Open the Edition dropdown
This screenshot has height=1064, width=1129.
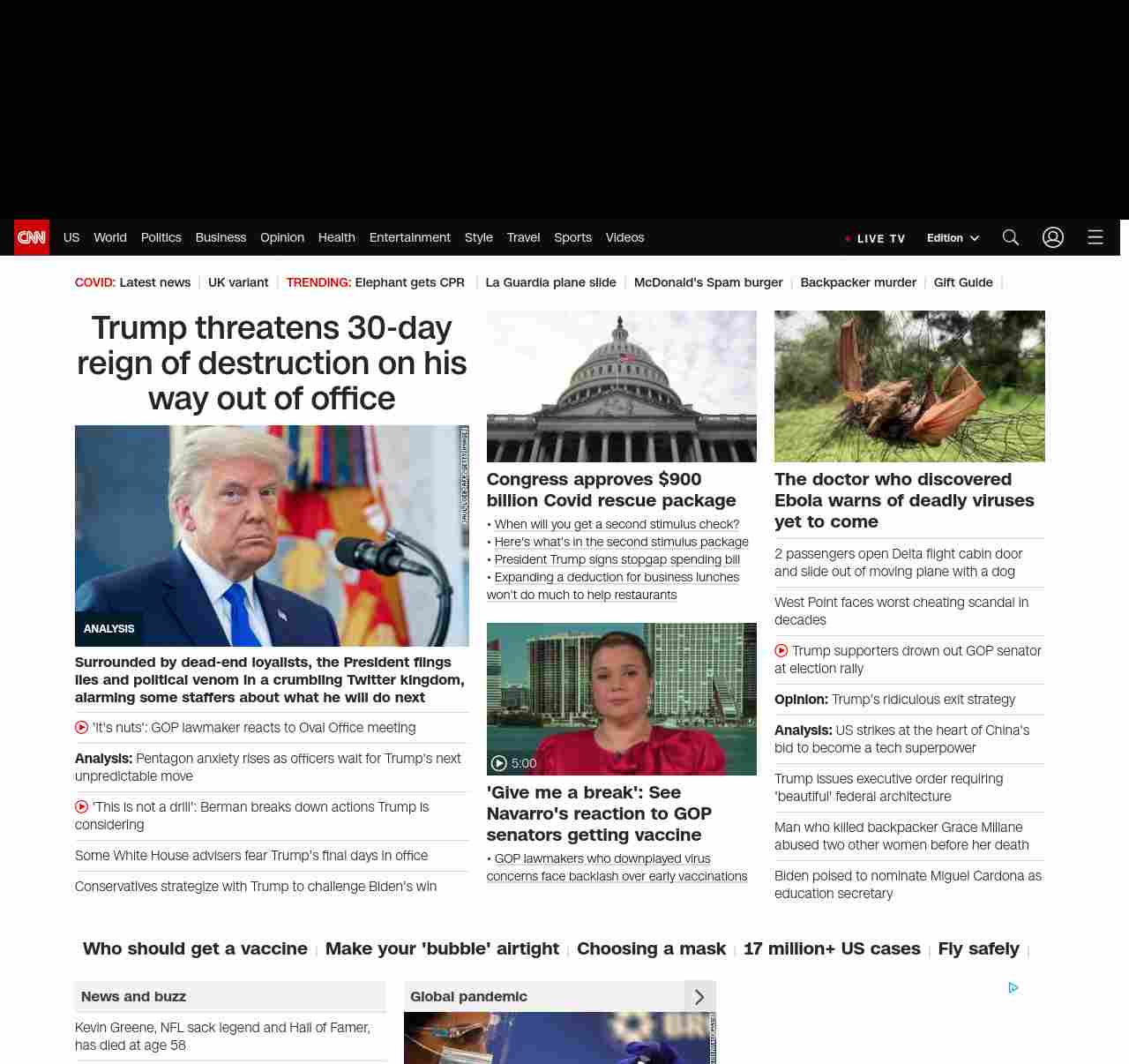[953, 238]
